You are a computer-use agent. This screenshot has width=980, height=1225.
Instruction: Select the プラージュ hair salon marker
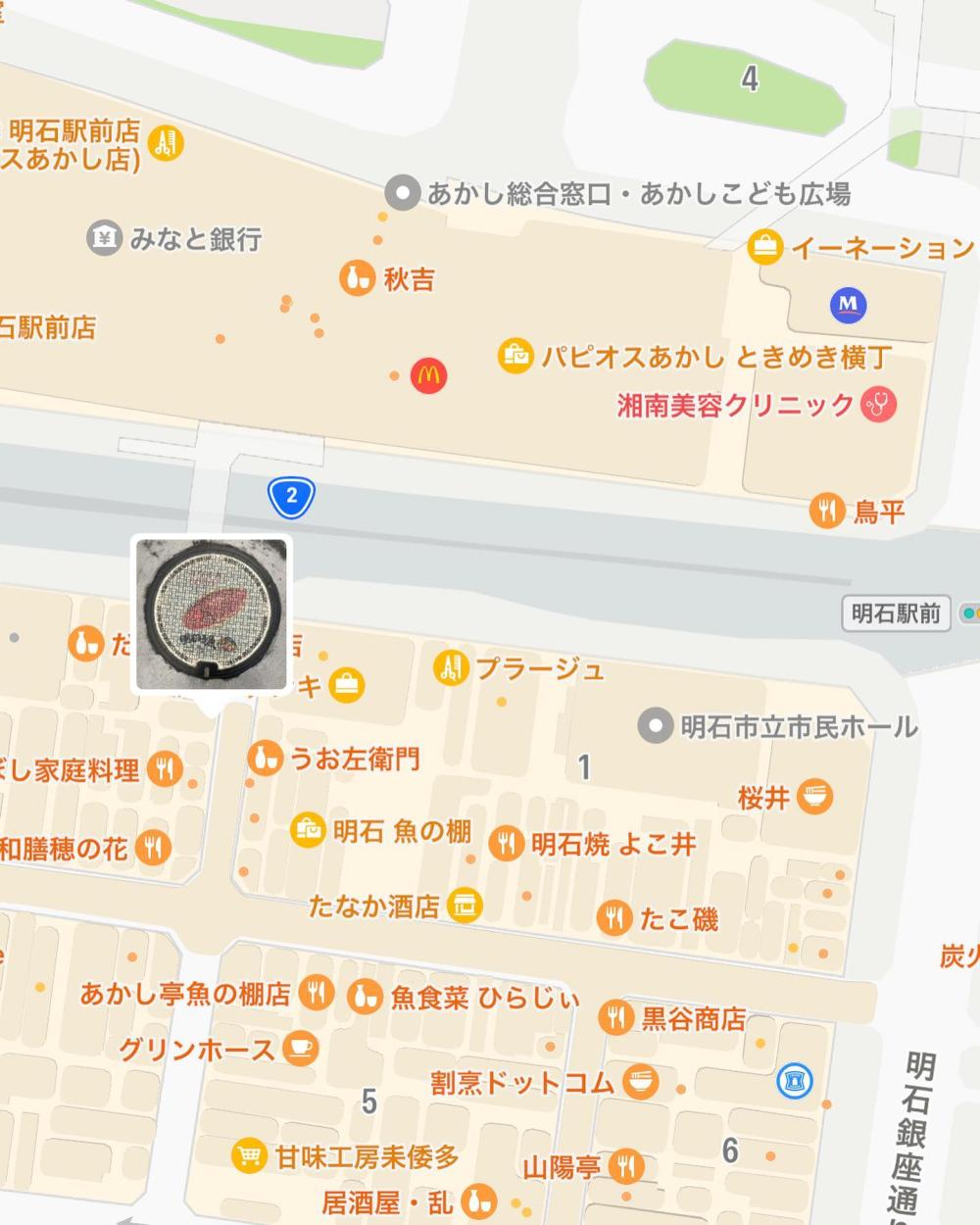[x=451, y=668]
